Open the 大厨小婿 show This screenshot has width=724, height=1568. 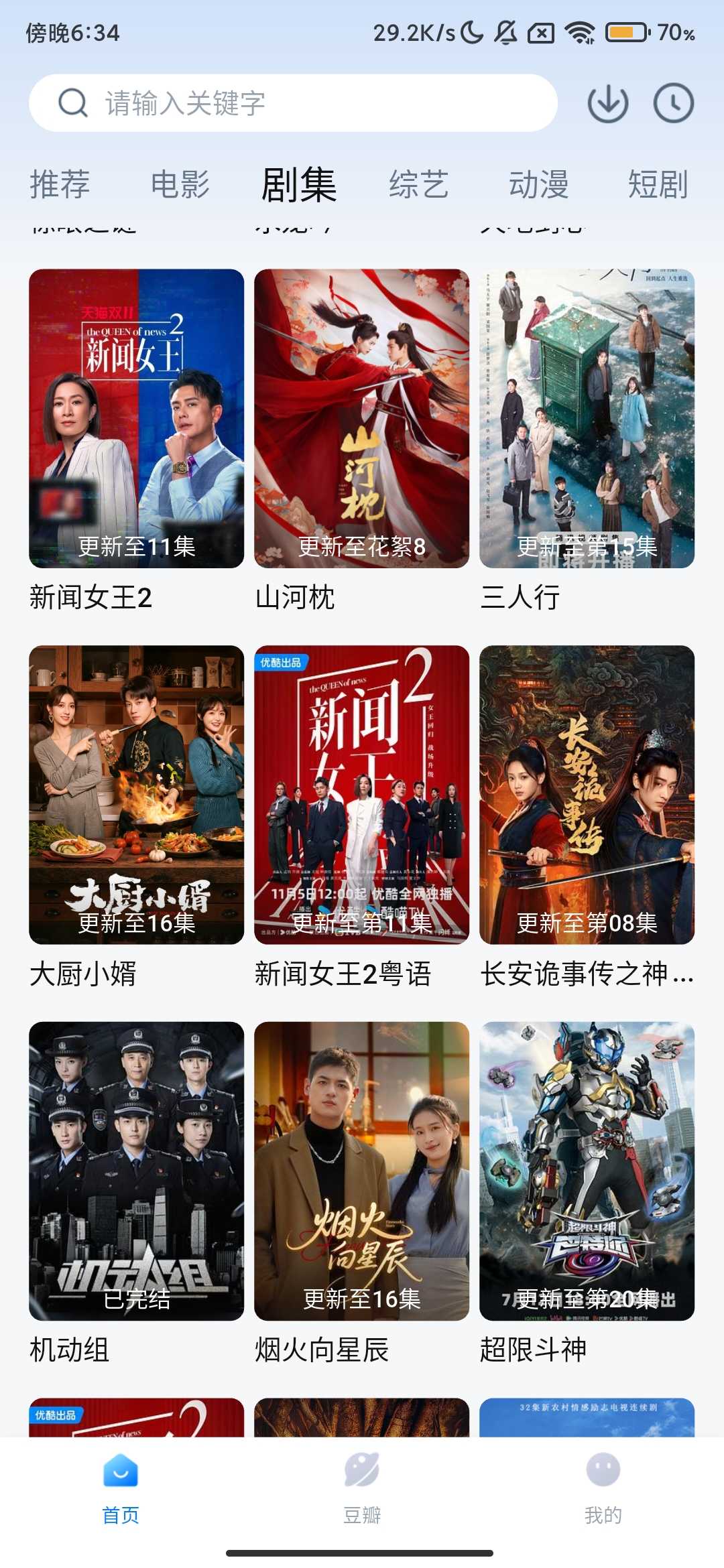point(136,795)
